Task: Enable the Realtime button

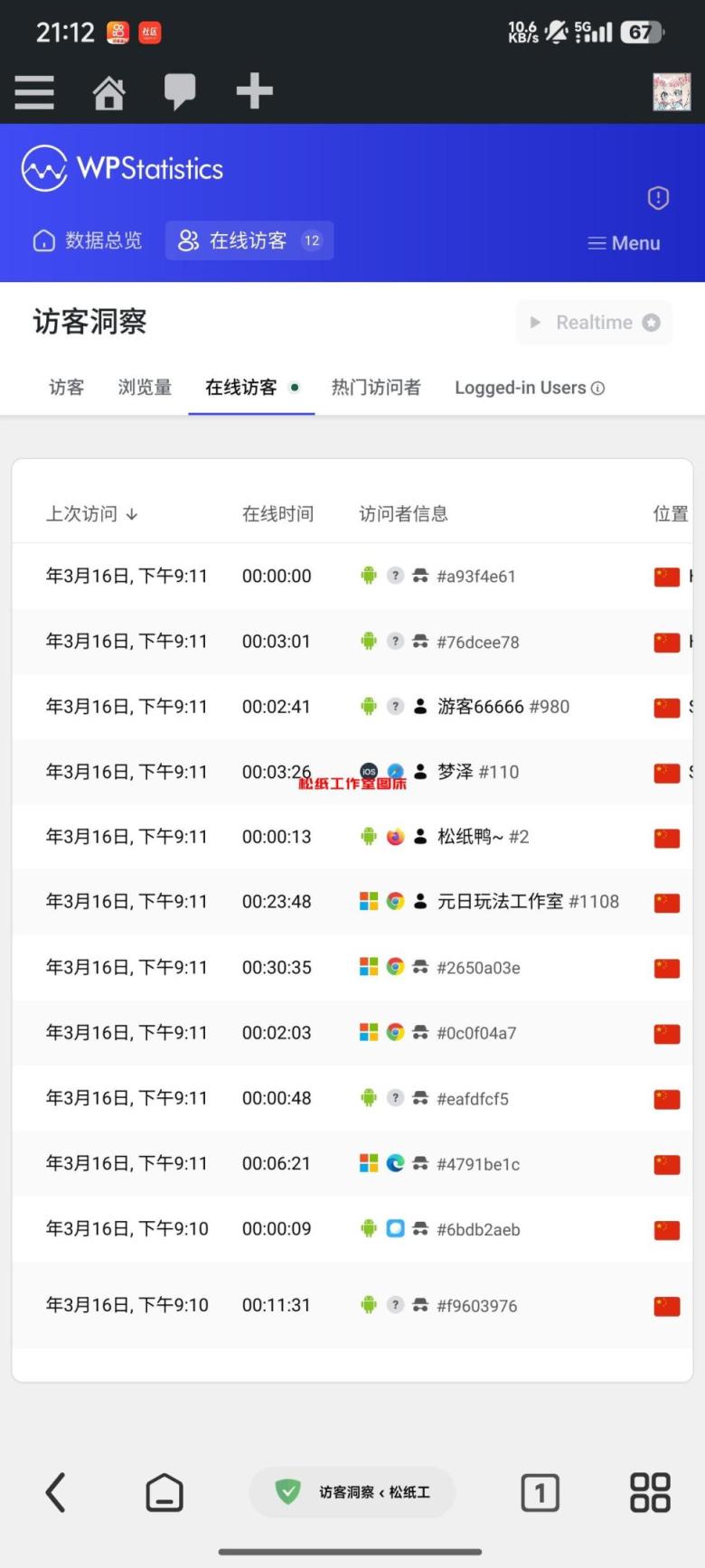Action: tap(594, 323)
